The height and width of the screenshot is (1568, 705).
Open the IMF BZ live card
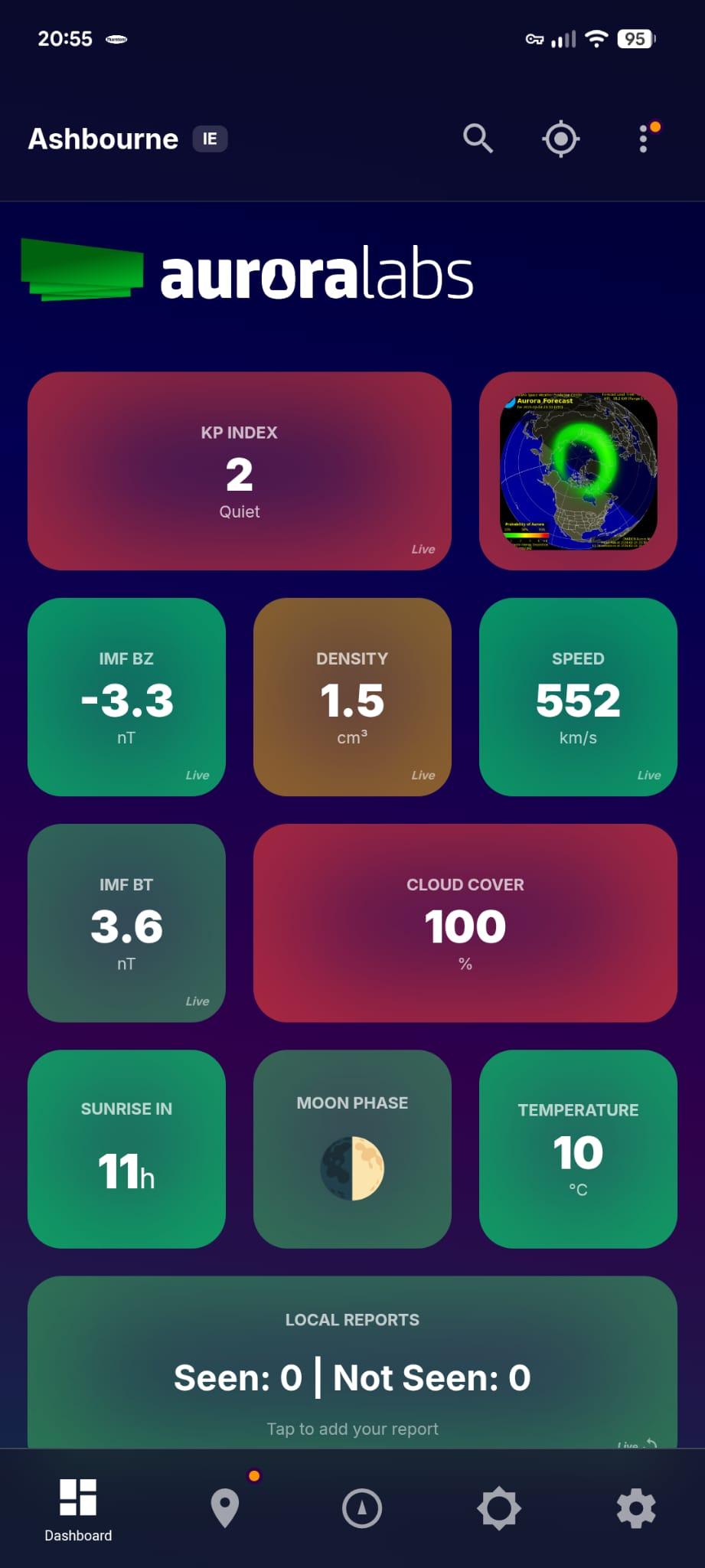(126, 698)
